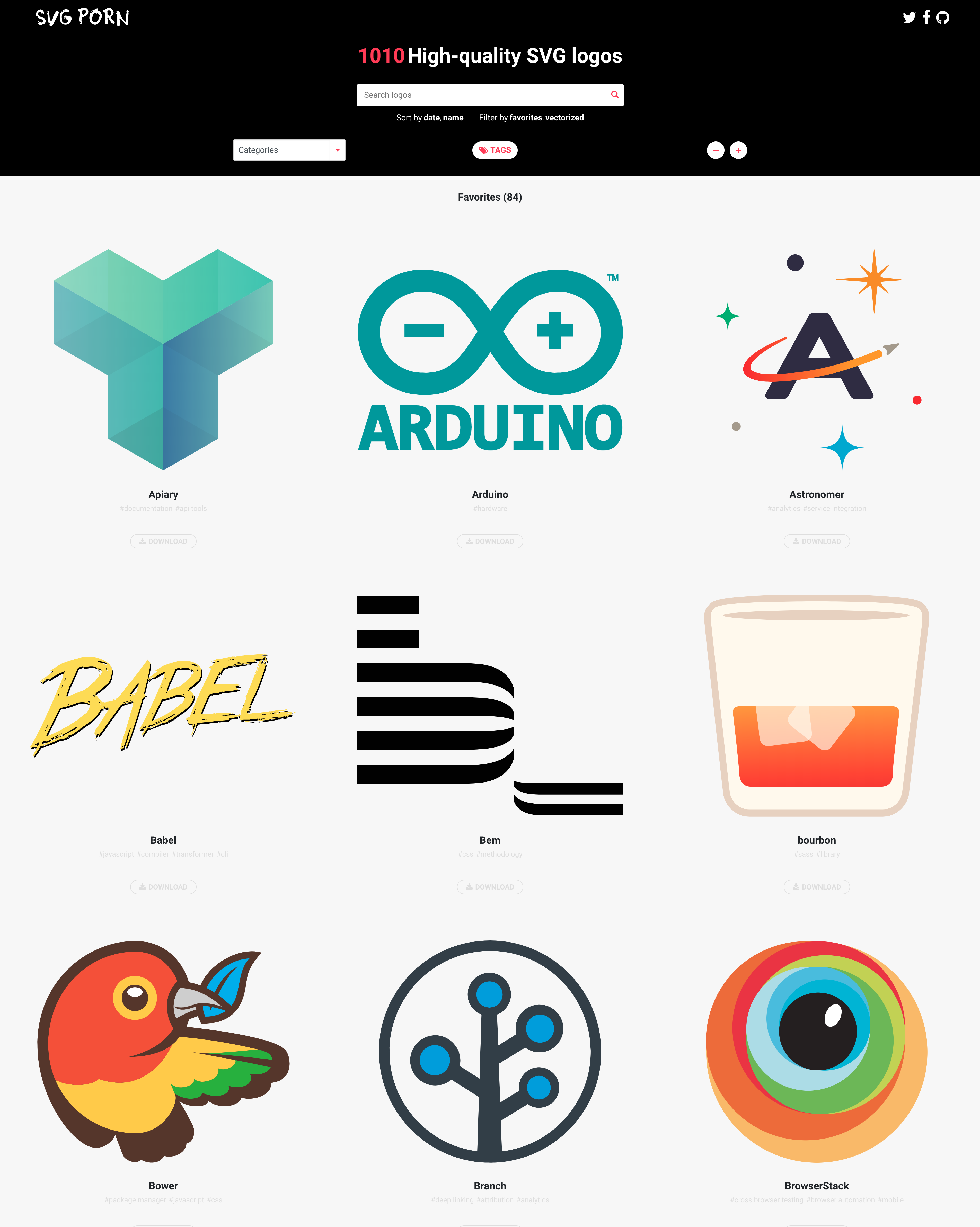
Task: Download the Apiary logo
Action: tap(163, 541)
